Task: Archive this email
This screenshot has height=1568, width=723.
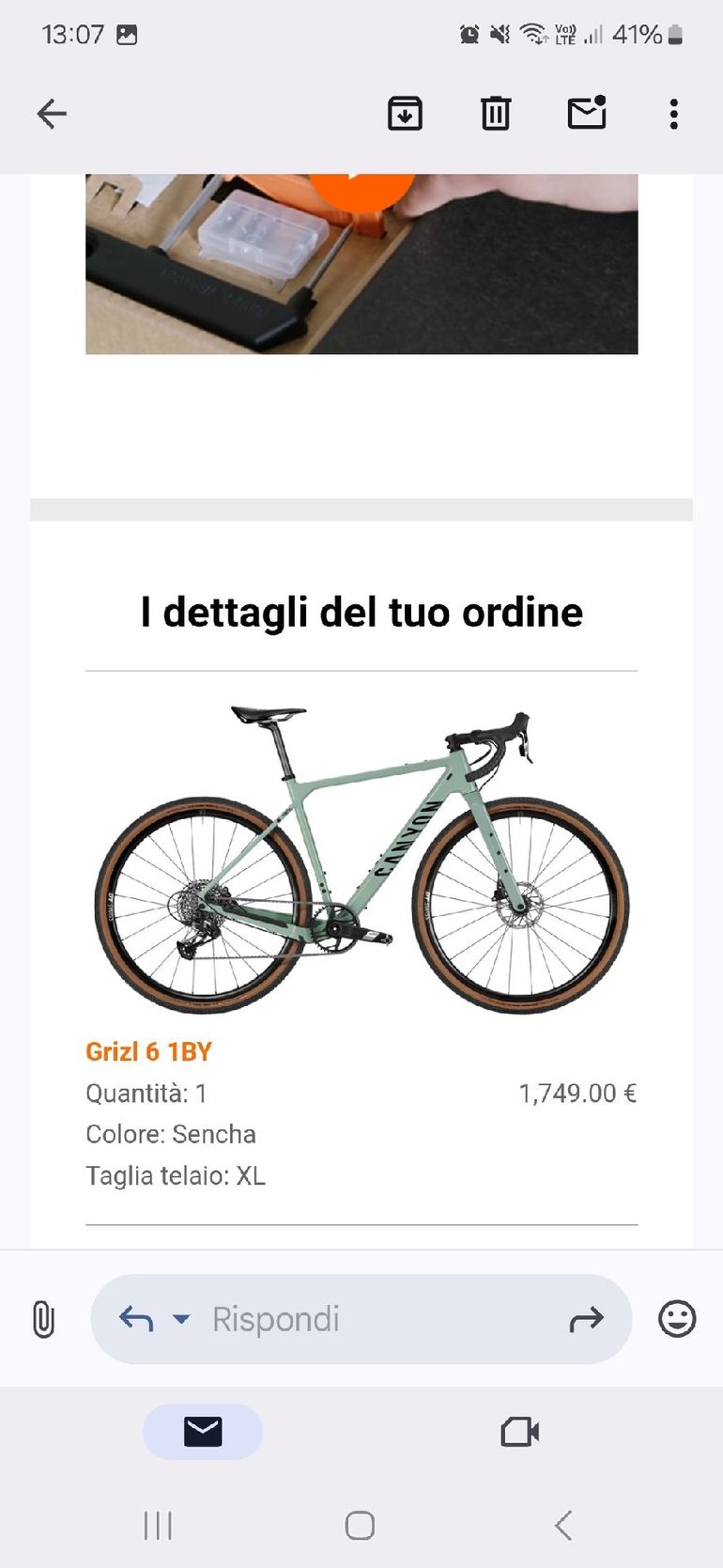Action: pos(405,114)
